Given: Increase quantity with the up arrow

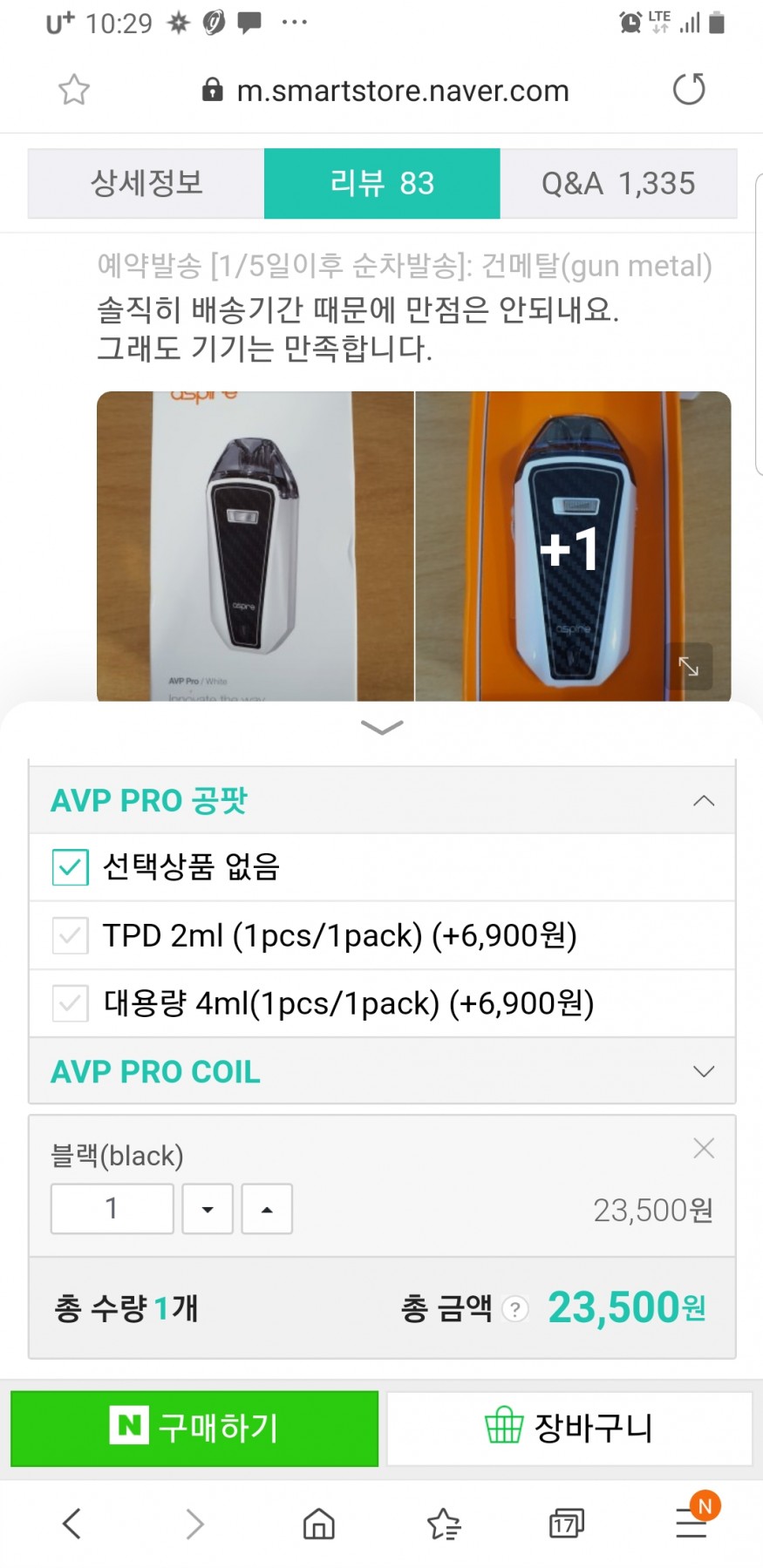Looking at the screenshot, I should tap(267, 1209).
